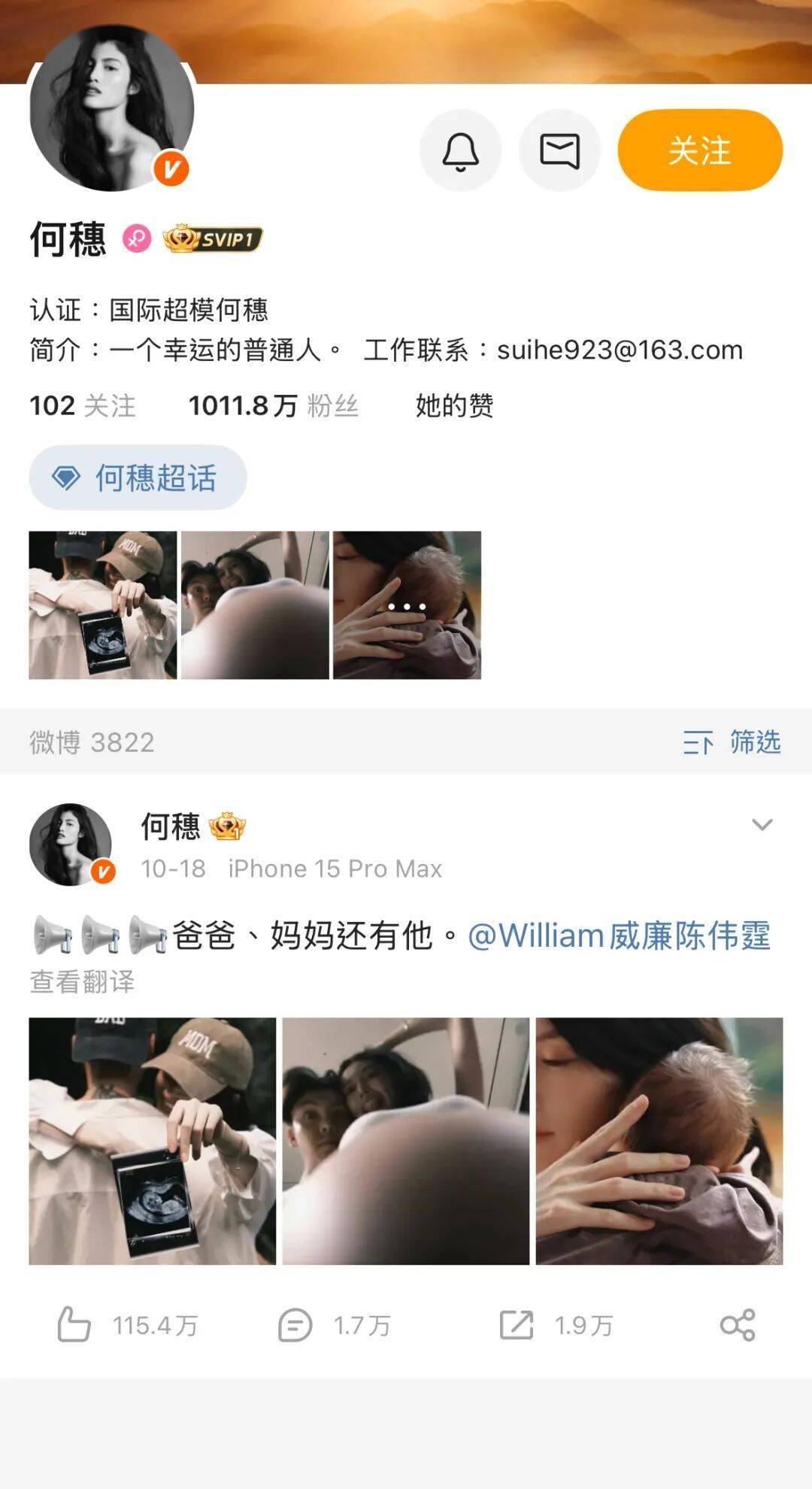Enter the 何穗超话 super topic
Image resolution: width=812 pixels, height=1489 pixels.
(138, 478)
